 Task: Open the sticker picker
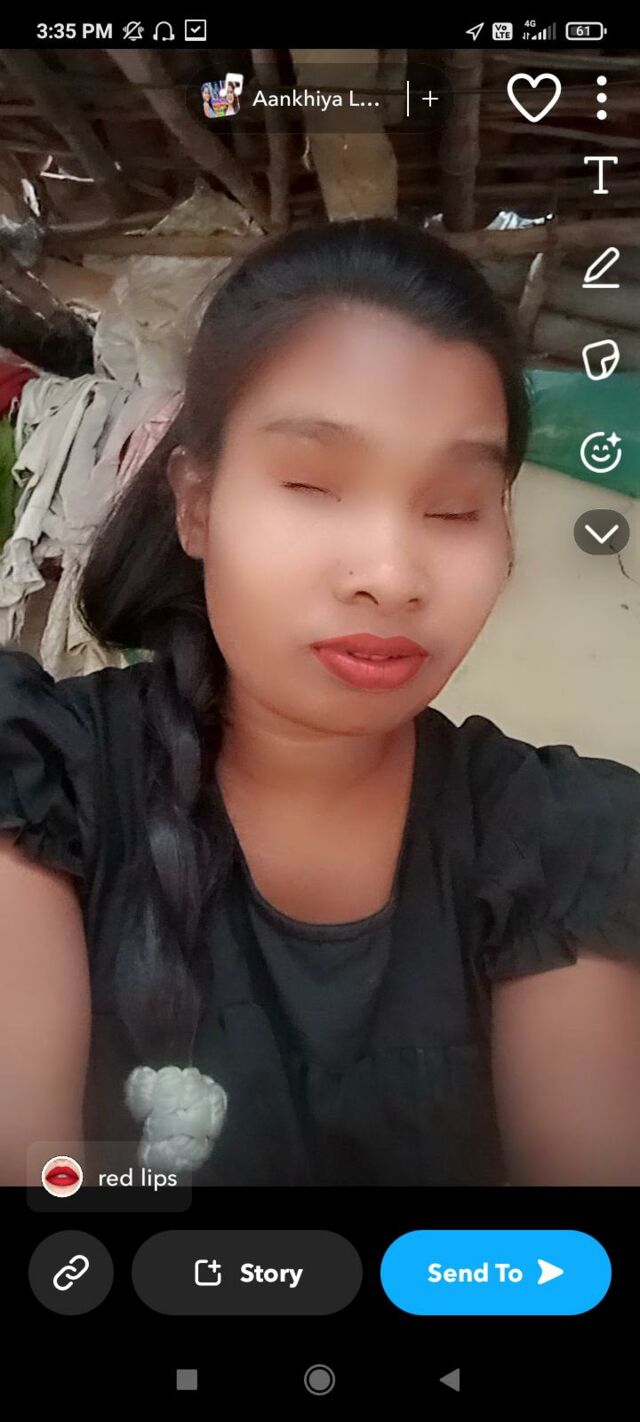coord(601,360)
